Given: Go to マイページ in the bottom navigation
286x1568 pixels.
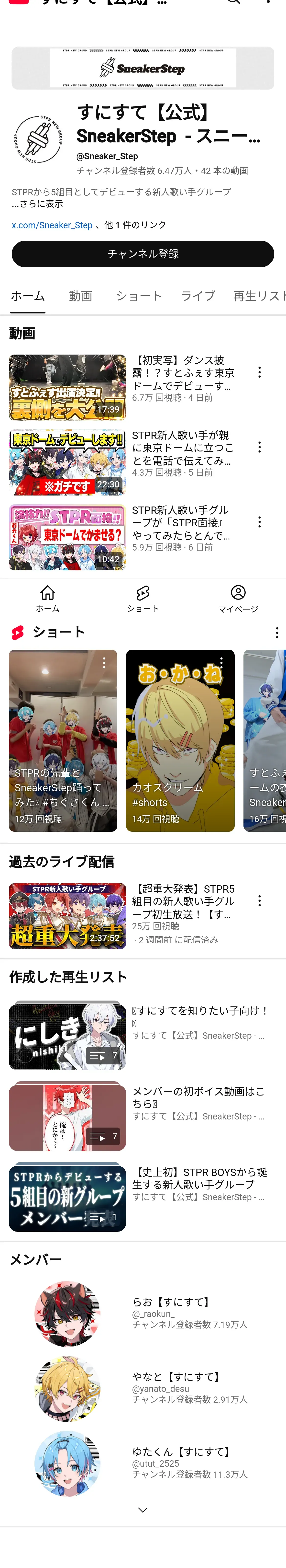Looking at the screenshot, I should (x=238, y=598).
